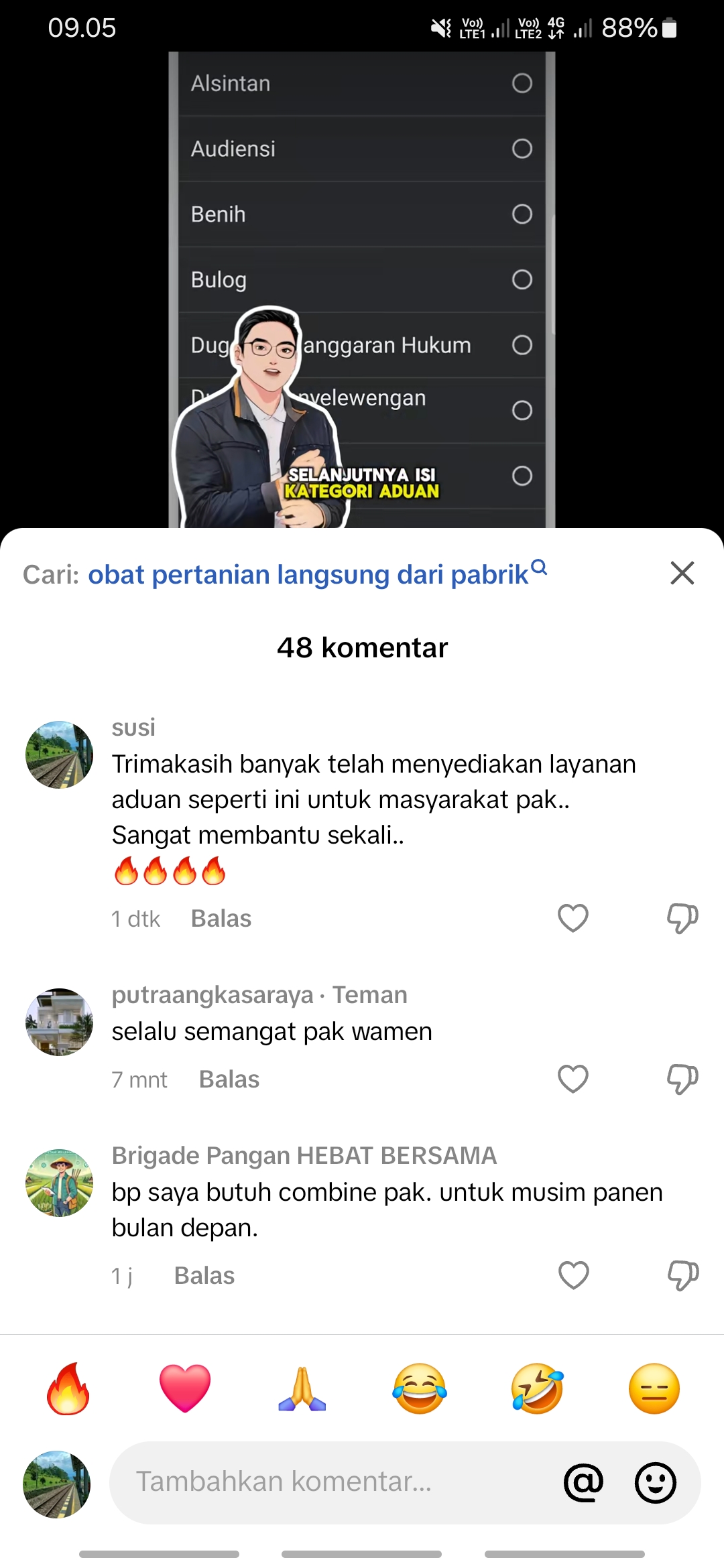Close the comments panel
This screenshot has height=1568, width=724.
click(x=682, y=573)
